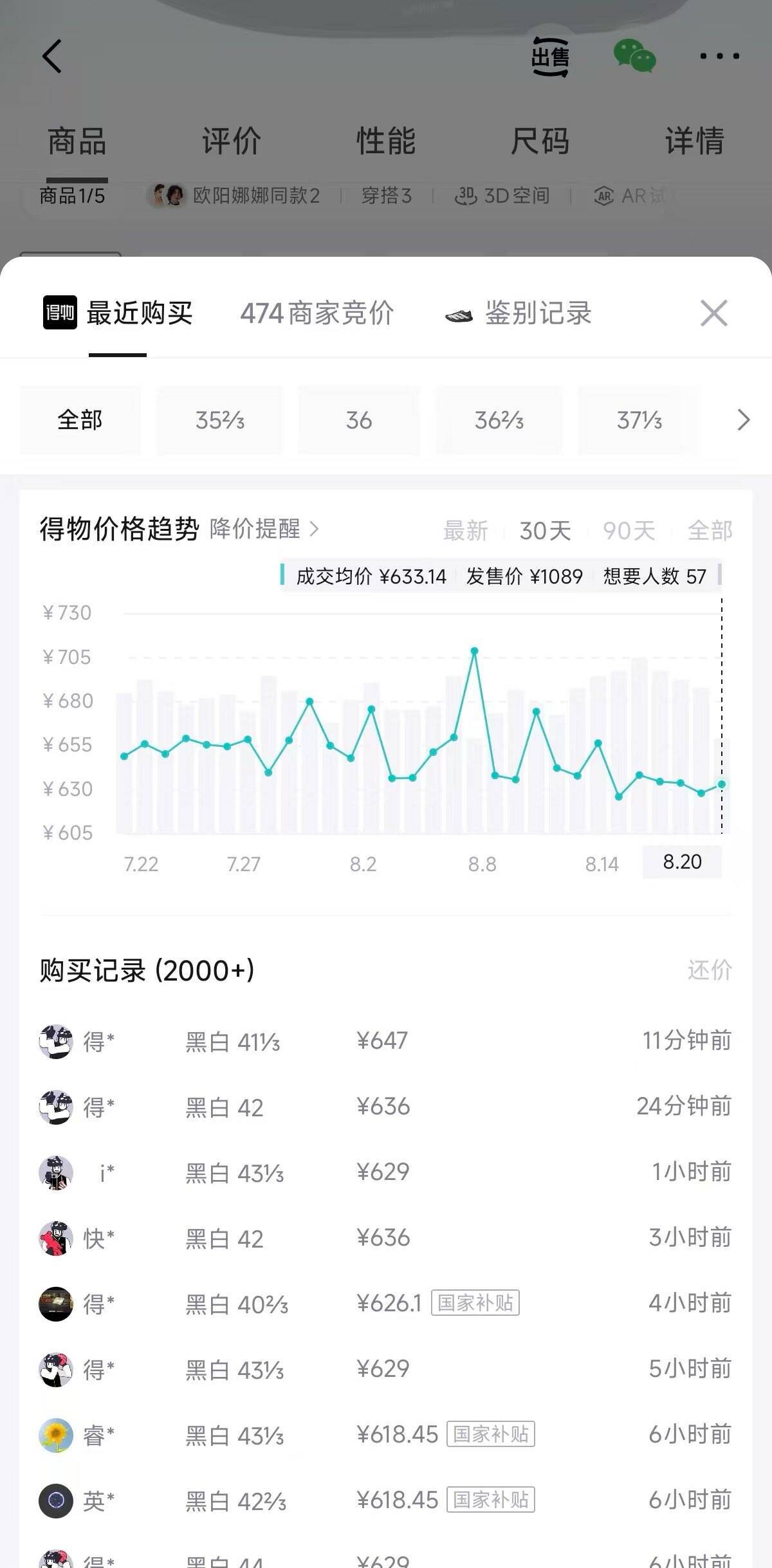Filter purchases by size 36
The width and height of the screenshot is (772, 1568).
(x=358, y=420)
